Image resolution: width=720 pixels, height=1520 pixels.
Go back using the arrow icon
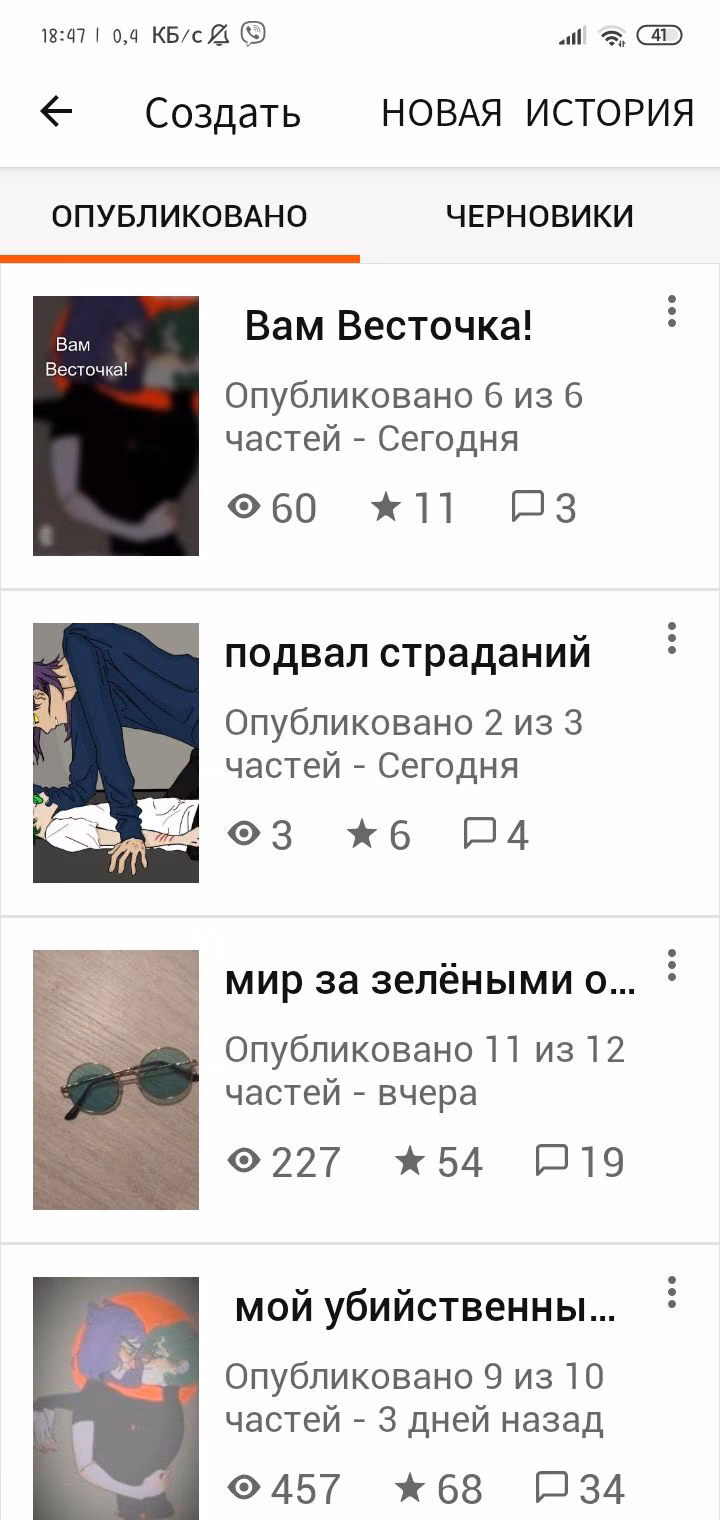point(56,112)
